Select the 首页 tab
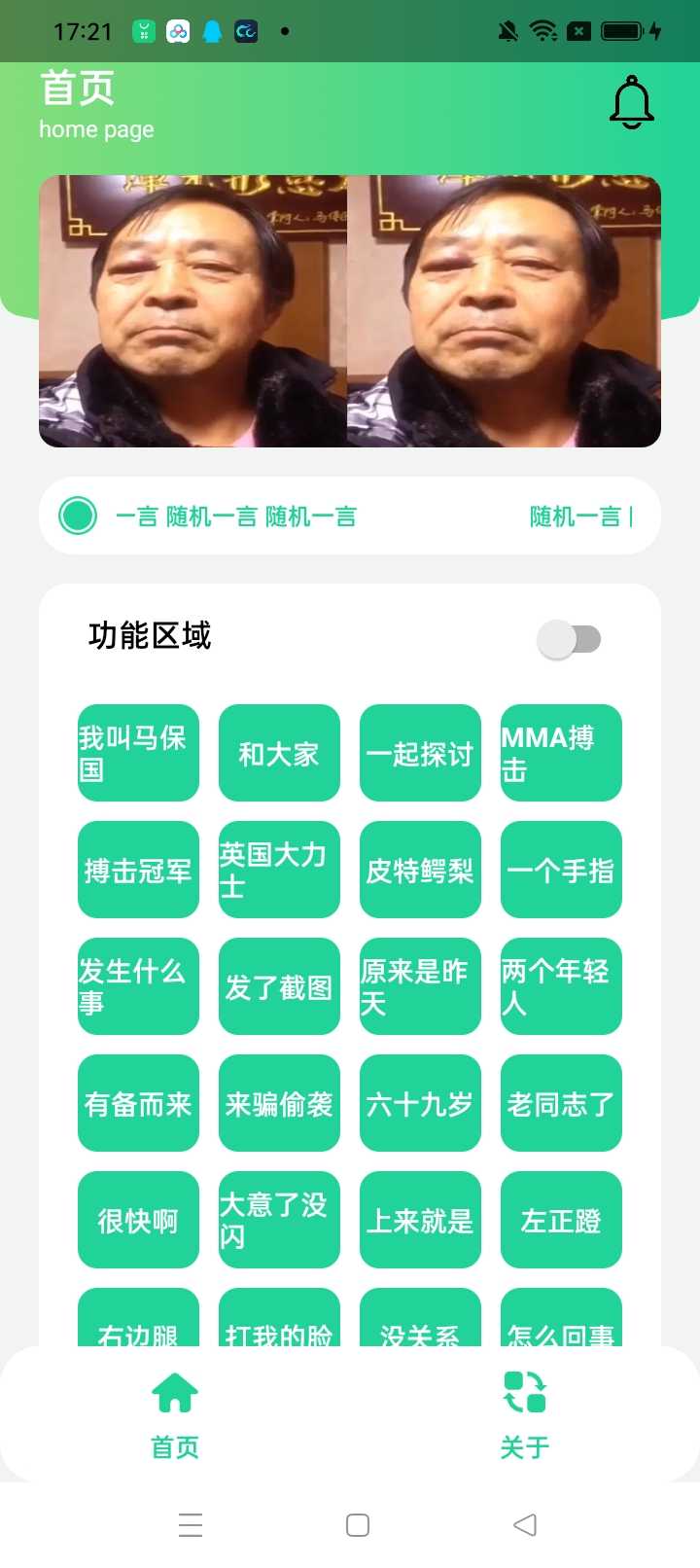This screenshot has height=1568, width=700. [x=174, y=1415]
